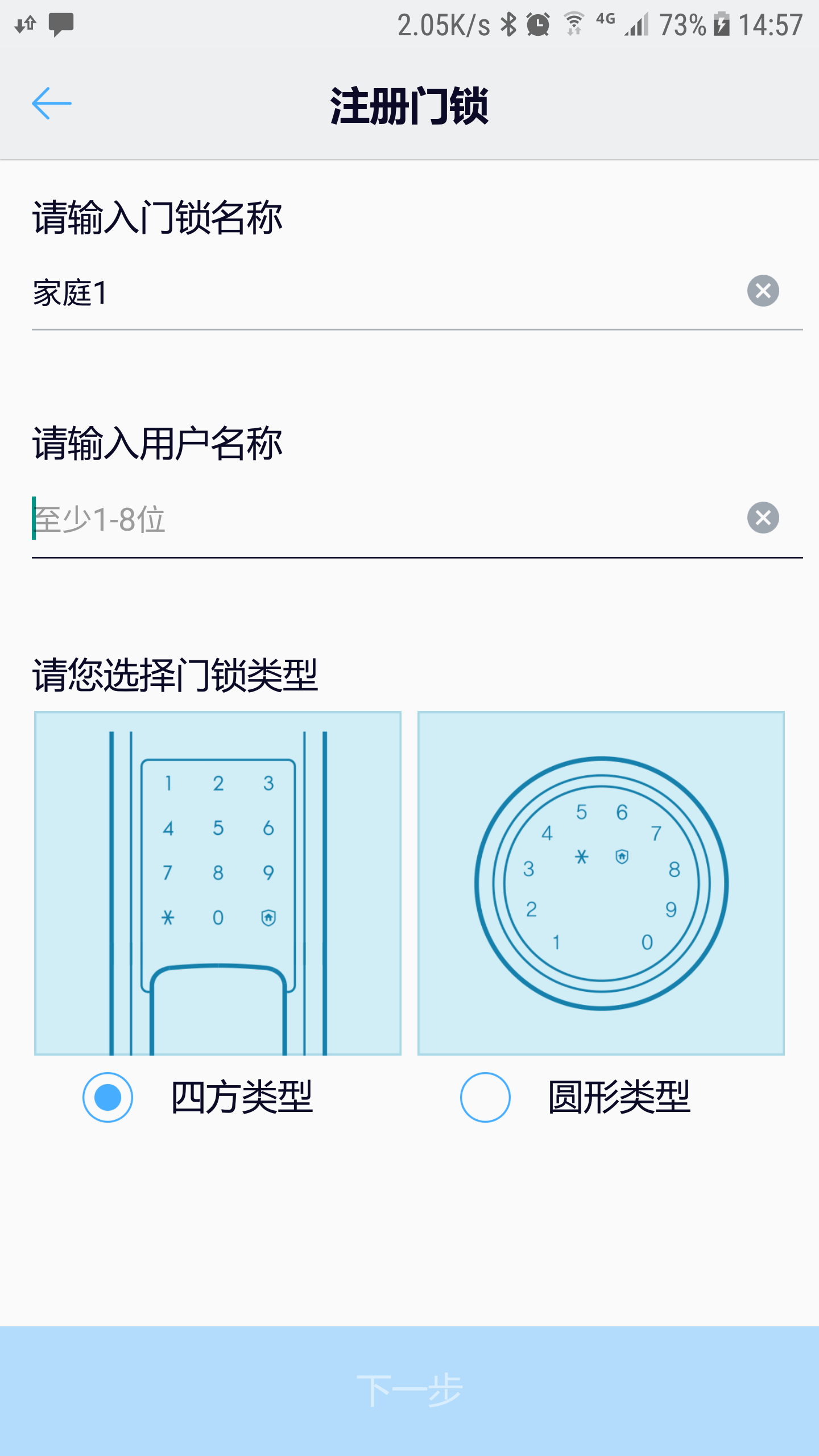
Task: Tap the 14:57 clock in the status bar
Action: click(x=771, y=24)
